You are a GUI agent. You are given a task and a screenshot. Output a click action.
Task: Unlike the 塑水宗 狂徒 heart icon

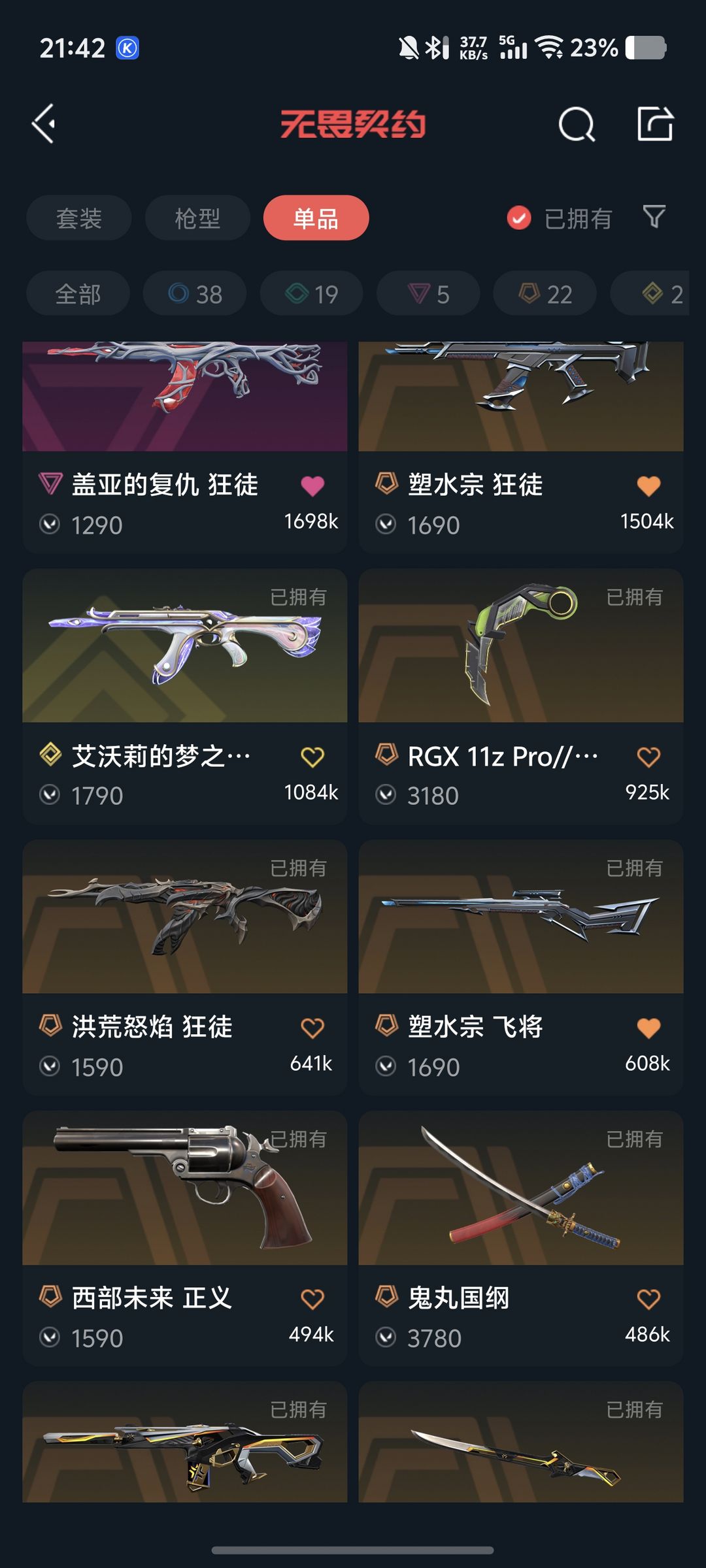pos(648,485)
